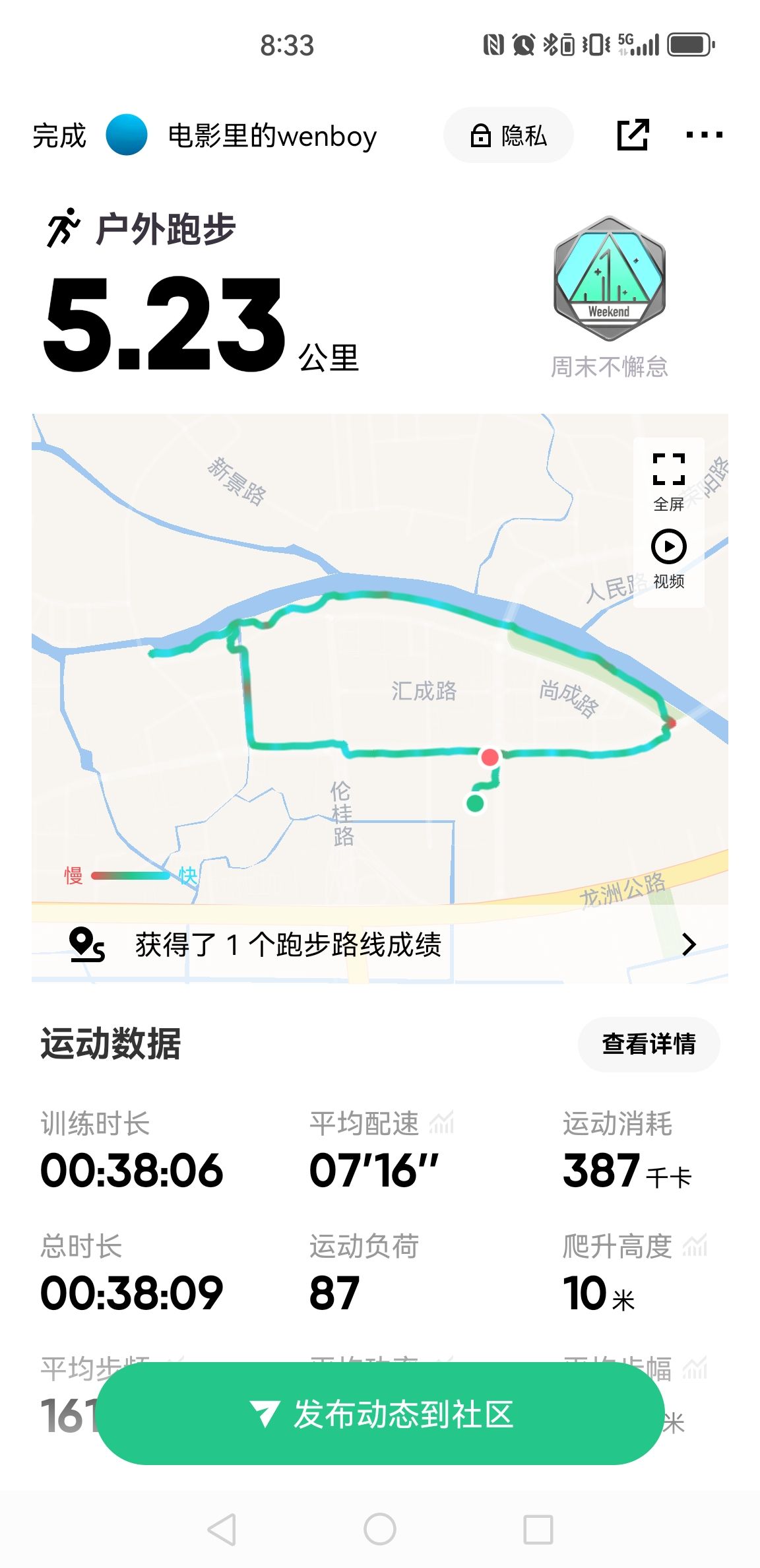Open the three-dot overflow menu
The height and width of the screenshot is (1568, 760).
(x=704, y=135)
